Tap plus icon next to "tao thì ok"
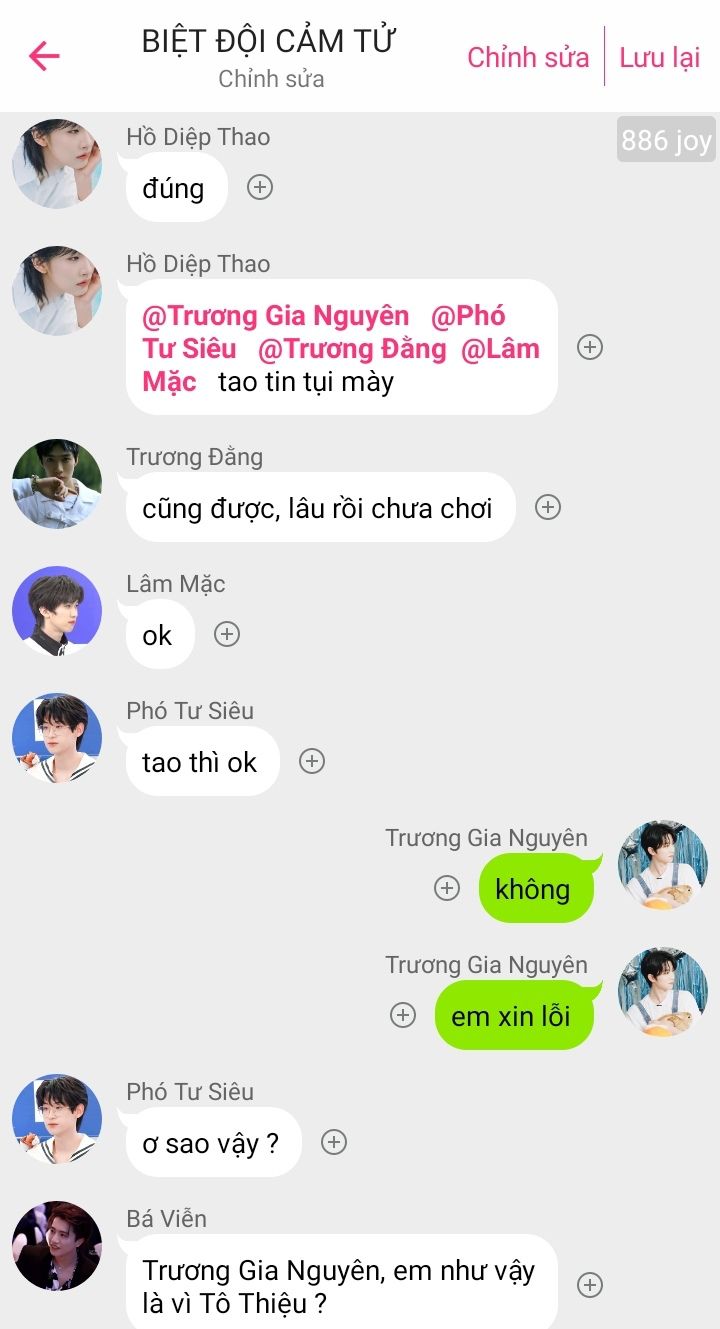 pyautogui.click(x=312, y=761)
